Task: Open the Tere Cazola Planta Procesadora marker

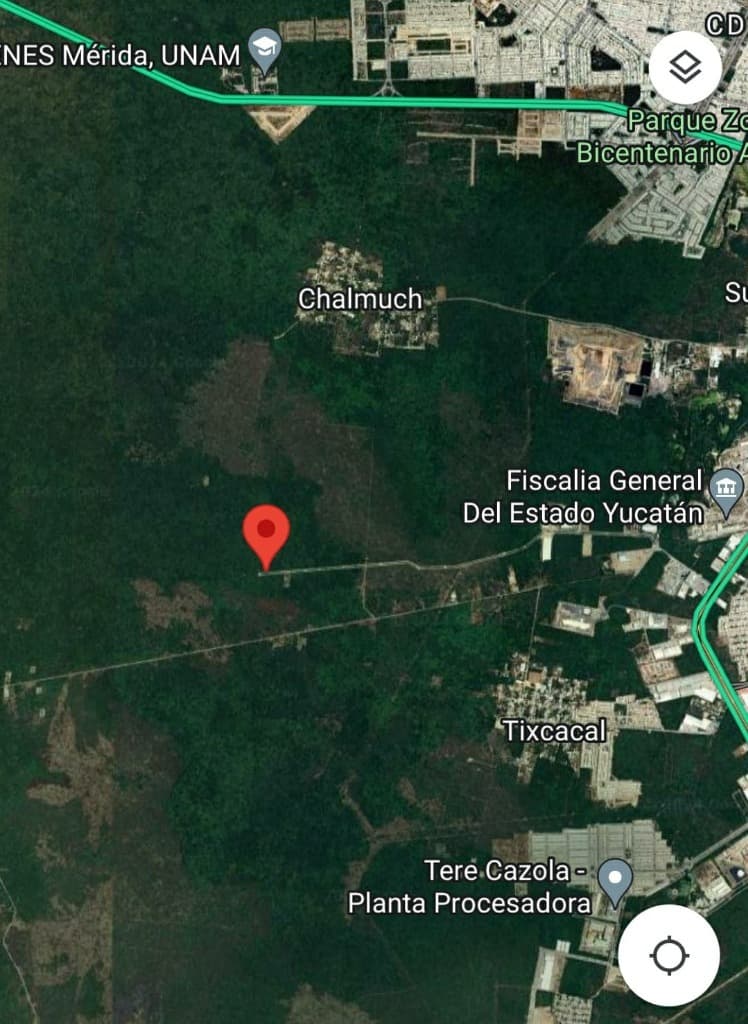Action: [x=614, y=879]
